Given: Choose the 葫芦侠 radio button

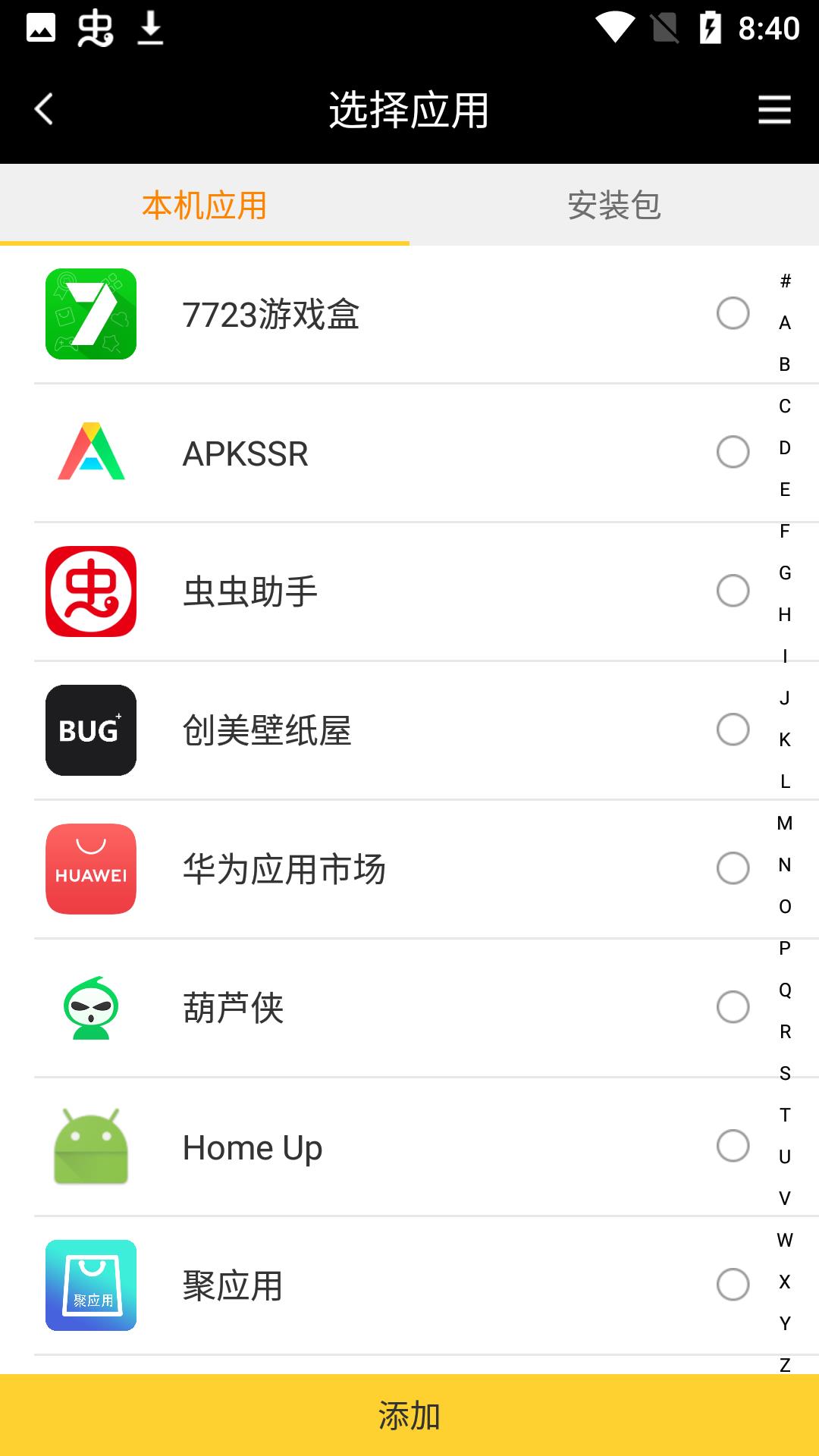Looking at the screenshot, I should click(733, 1007).
